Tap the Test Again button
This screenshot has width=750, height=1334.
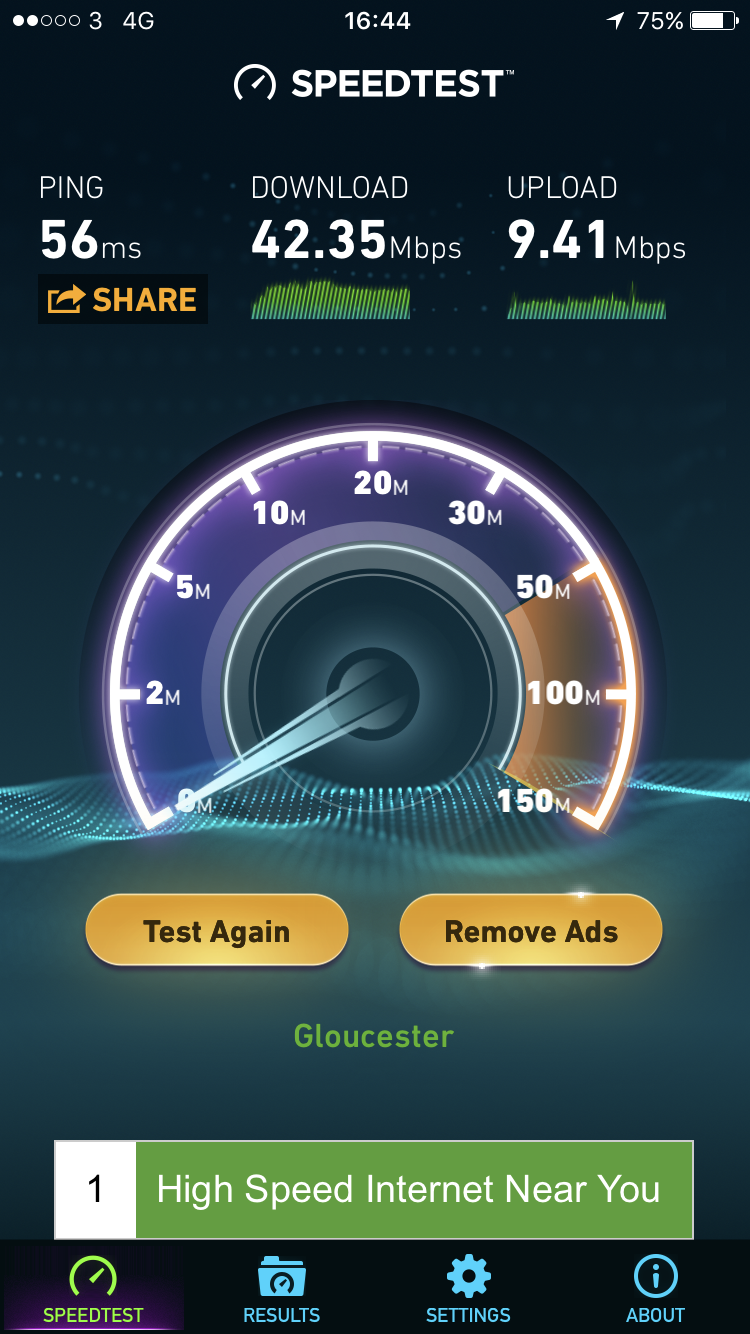coord(216,931)
